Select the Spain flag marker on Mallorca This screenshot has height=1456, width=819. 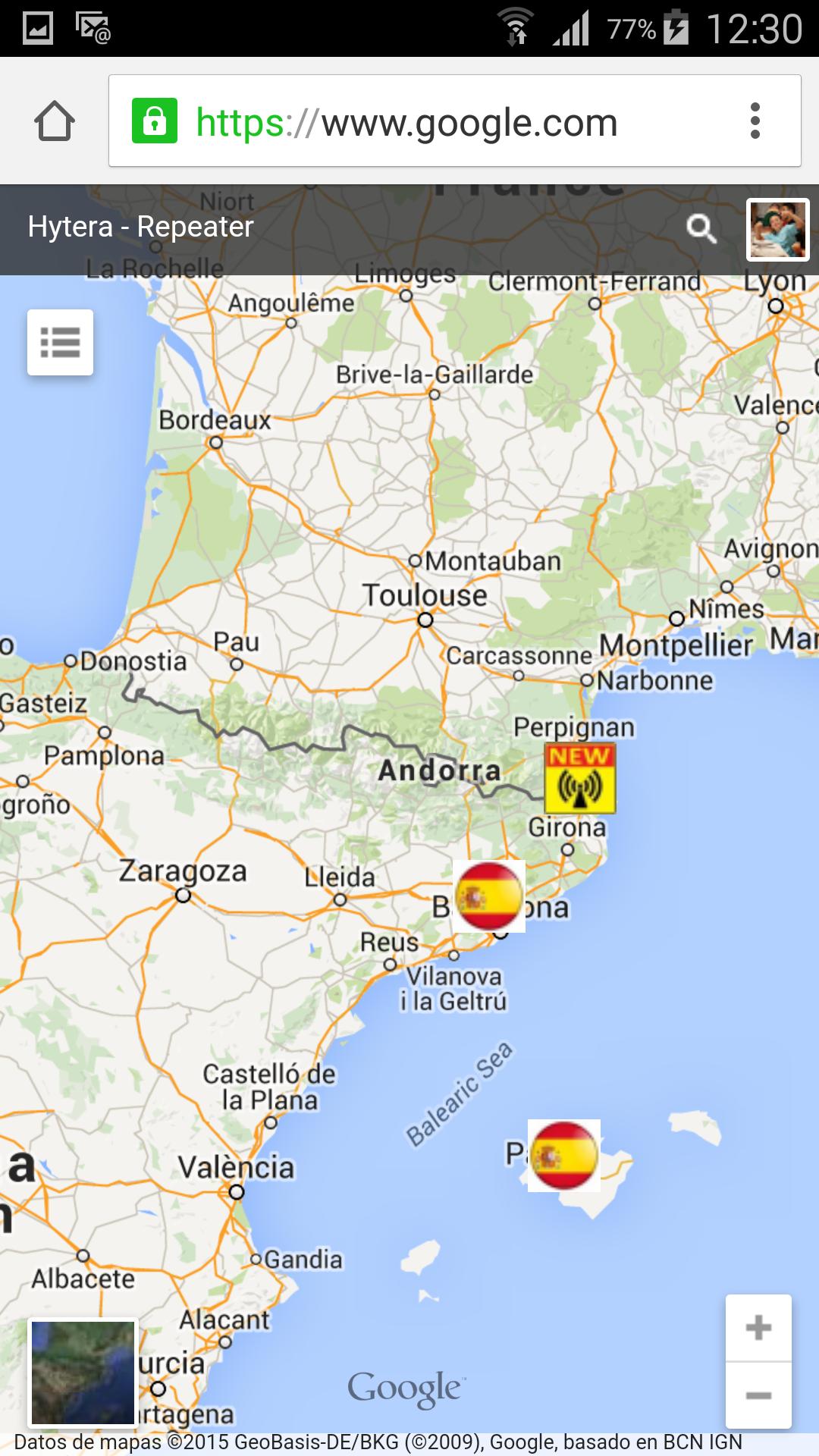point(563,1155)
